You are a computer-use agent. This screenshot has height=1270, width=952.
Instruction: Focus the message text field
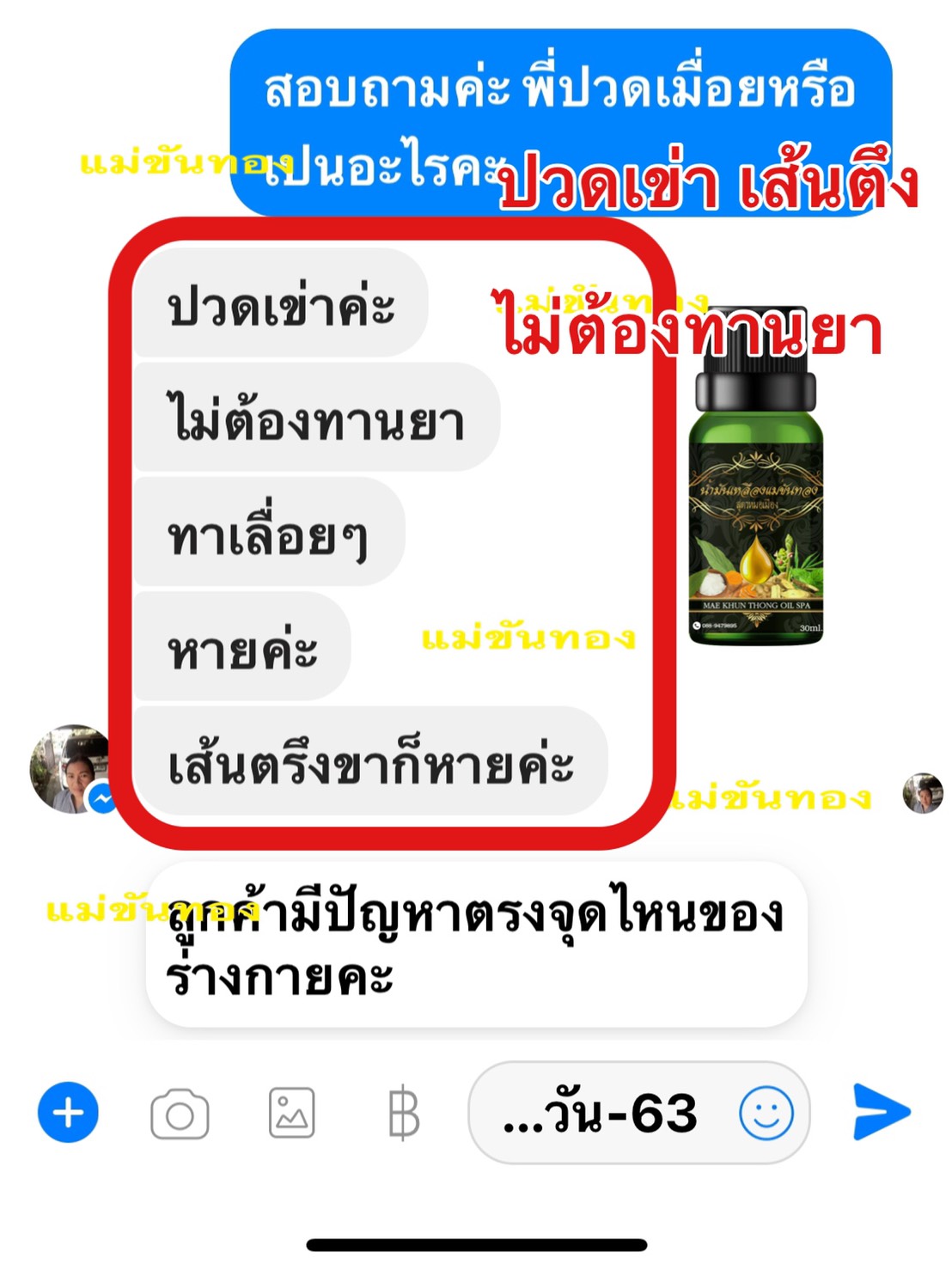click(x=601, y=1114)
